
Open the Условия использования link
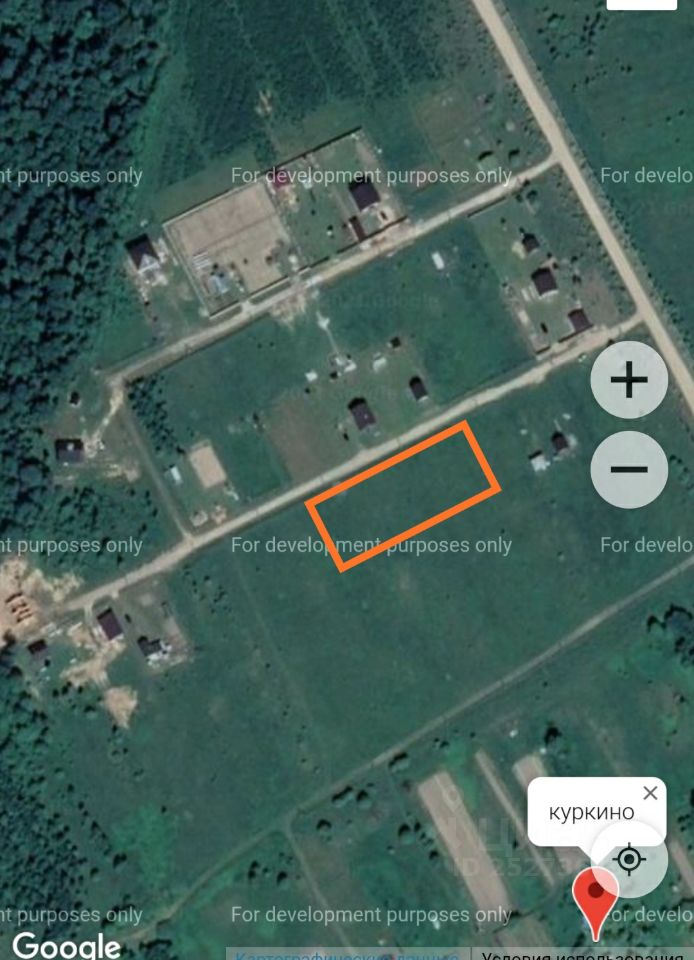click(585, 955)
